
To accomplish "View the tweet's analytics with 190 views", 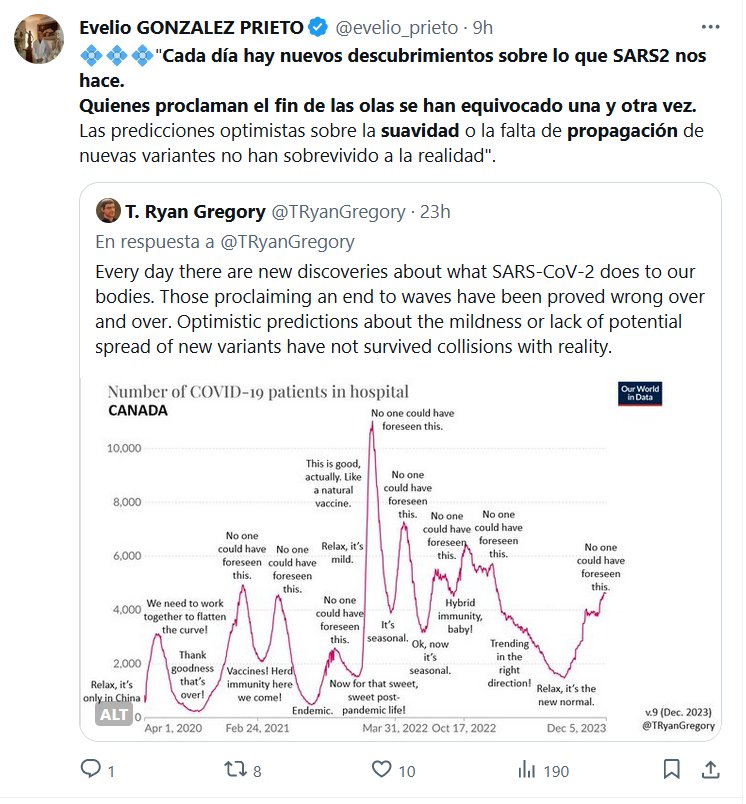I will tap(526, 770).
